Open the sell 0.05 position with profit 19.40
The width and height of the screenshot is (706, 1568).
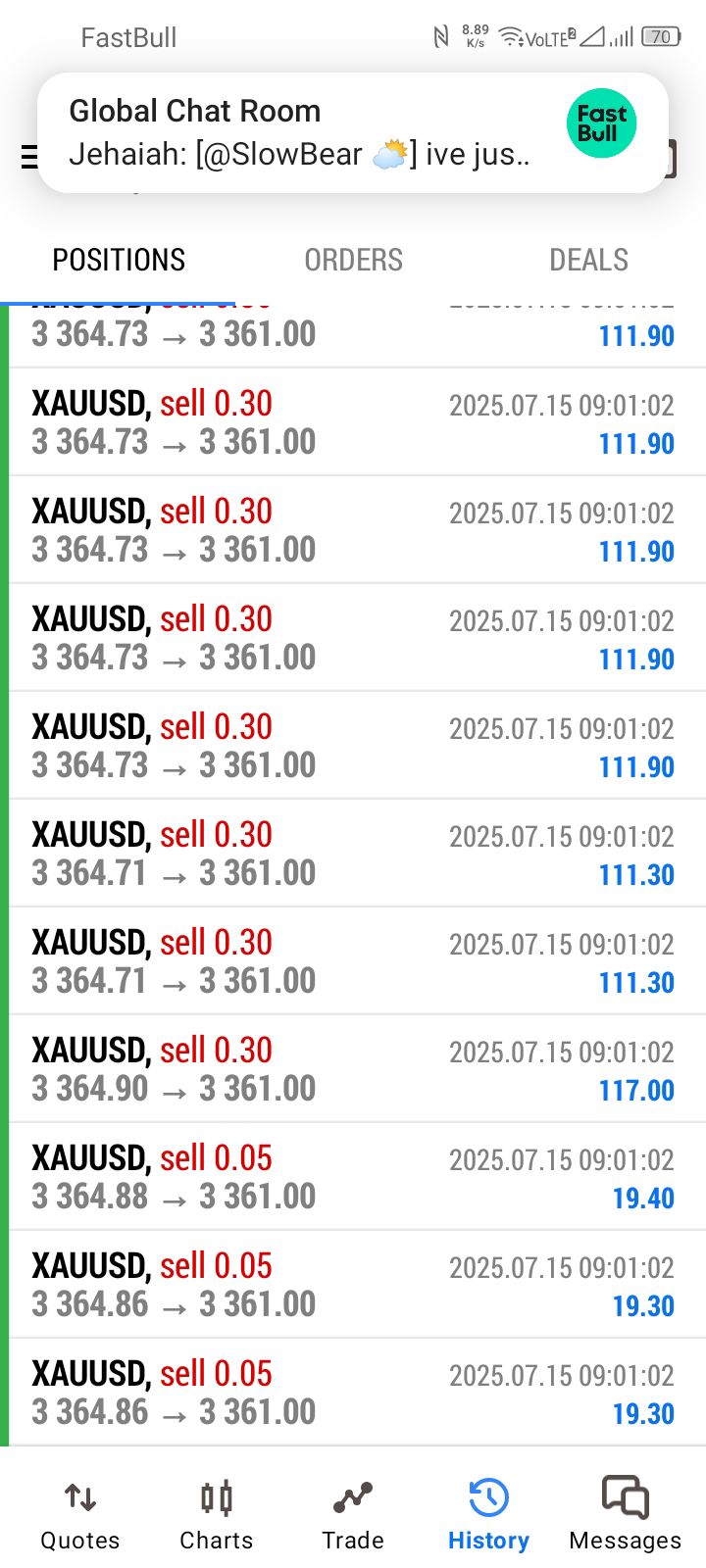(x=357, y=1177)
